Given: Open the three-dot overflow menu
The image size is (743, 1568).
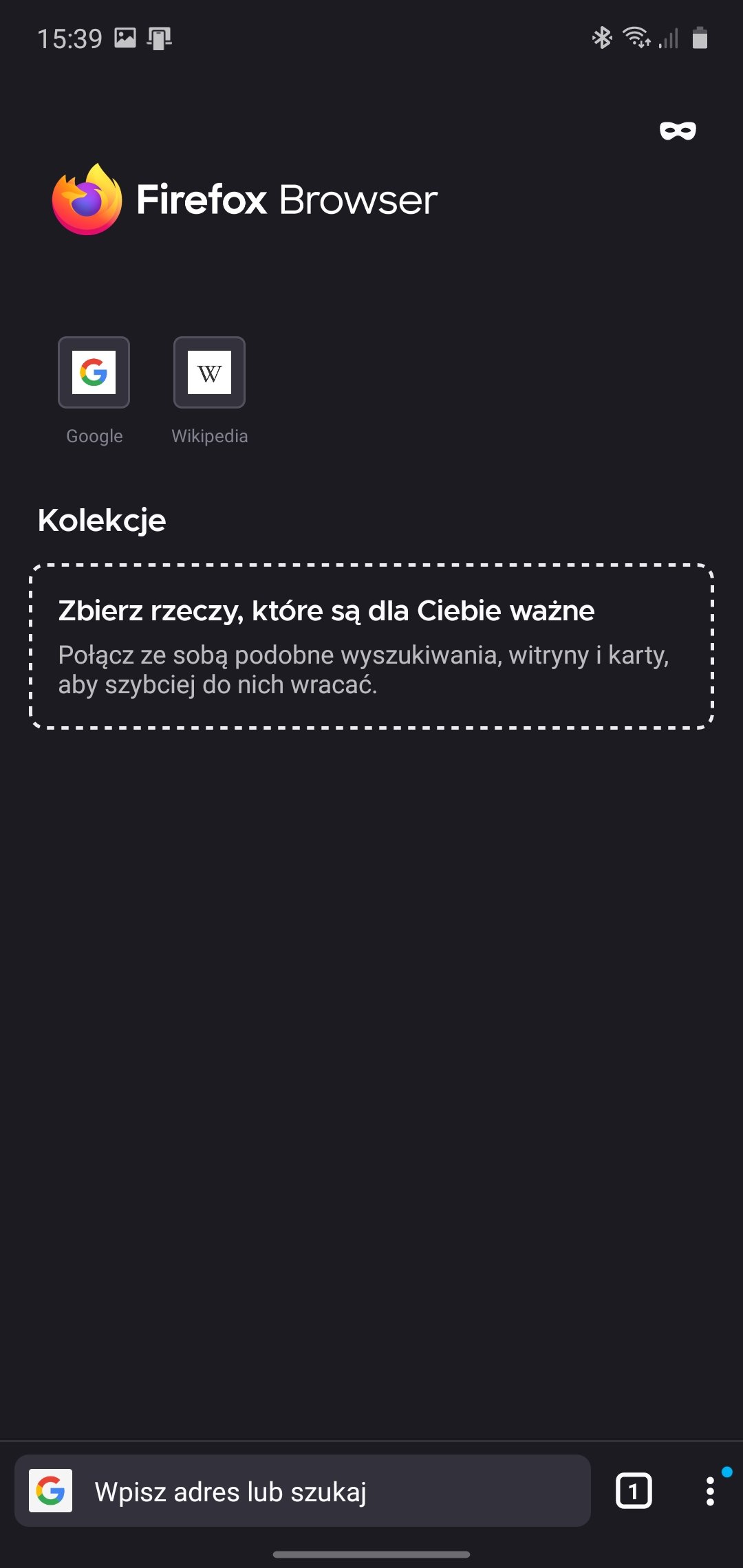Looking at the screenshot, I should coord(710,1491).
